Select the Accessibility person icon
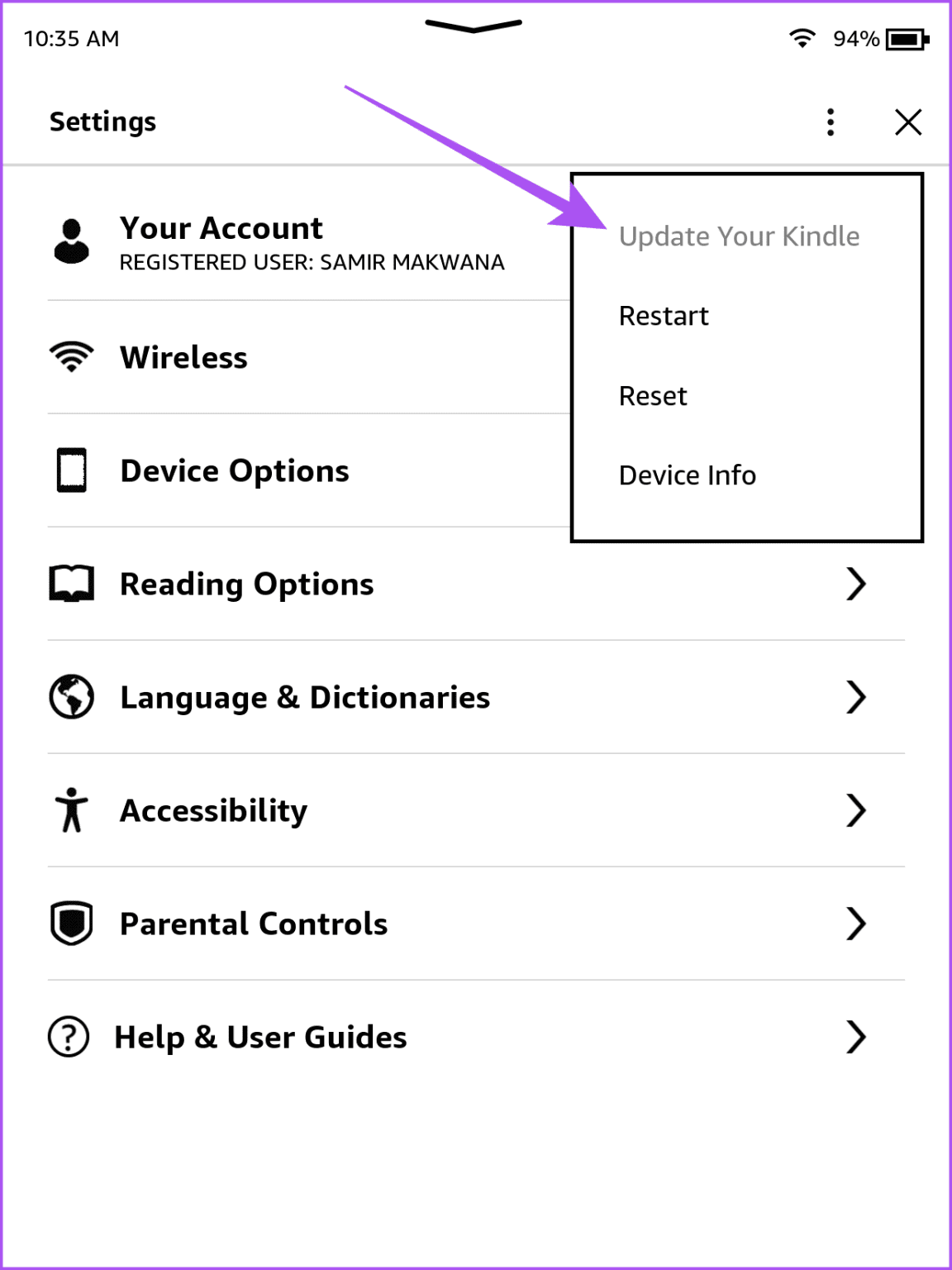 71,810
